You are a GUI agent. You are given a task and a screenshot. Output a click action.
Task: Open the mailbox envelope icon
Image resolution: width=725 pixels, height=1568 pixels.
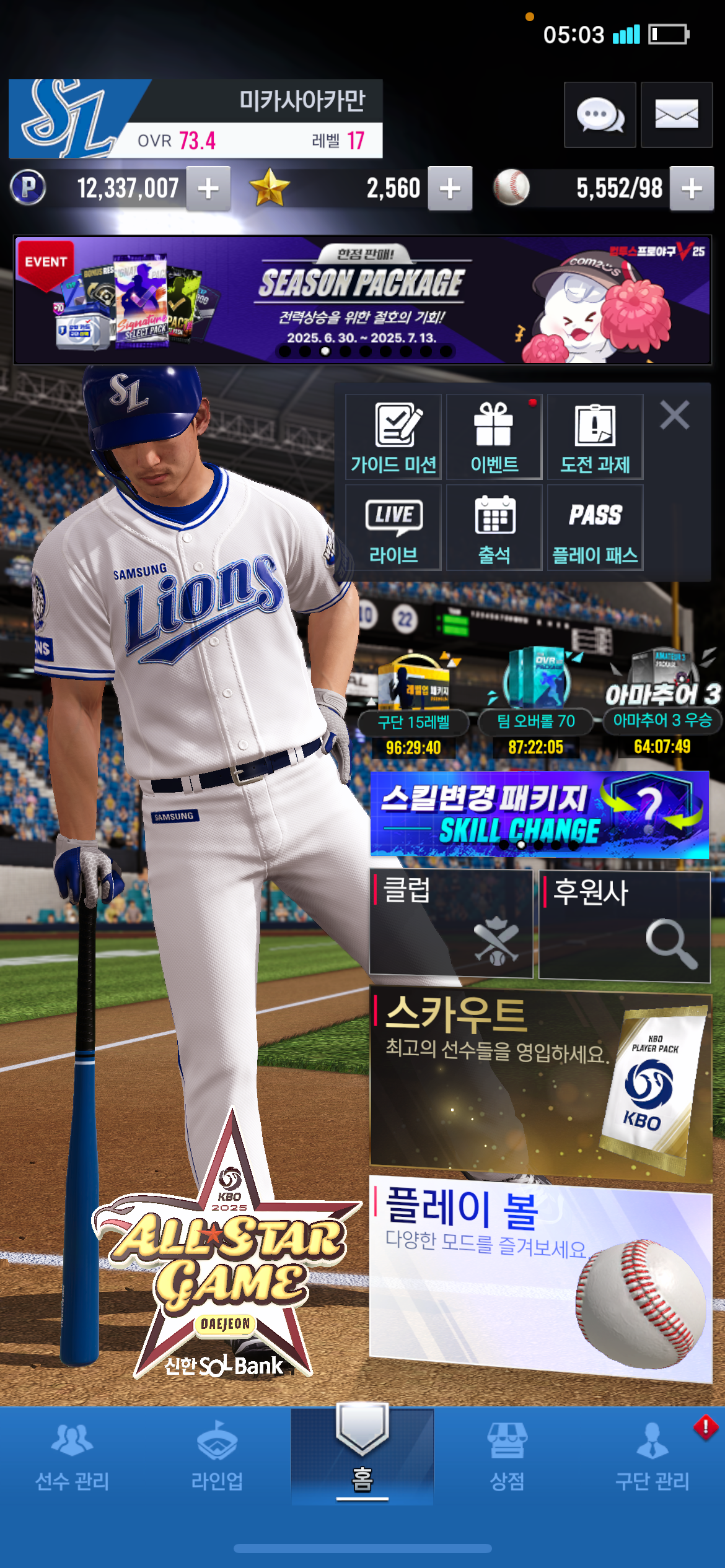pos(677,115)
